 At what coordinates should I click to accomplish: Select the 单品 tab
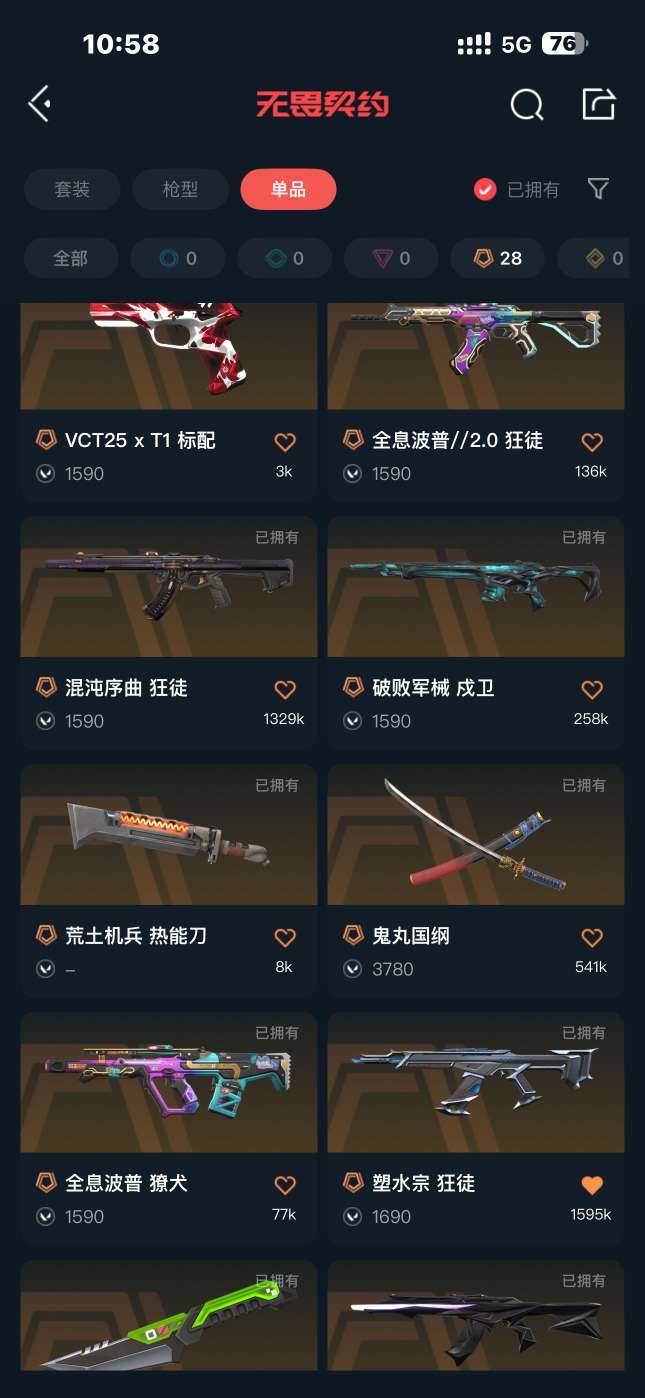pos(288,189)
